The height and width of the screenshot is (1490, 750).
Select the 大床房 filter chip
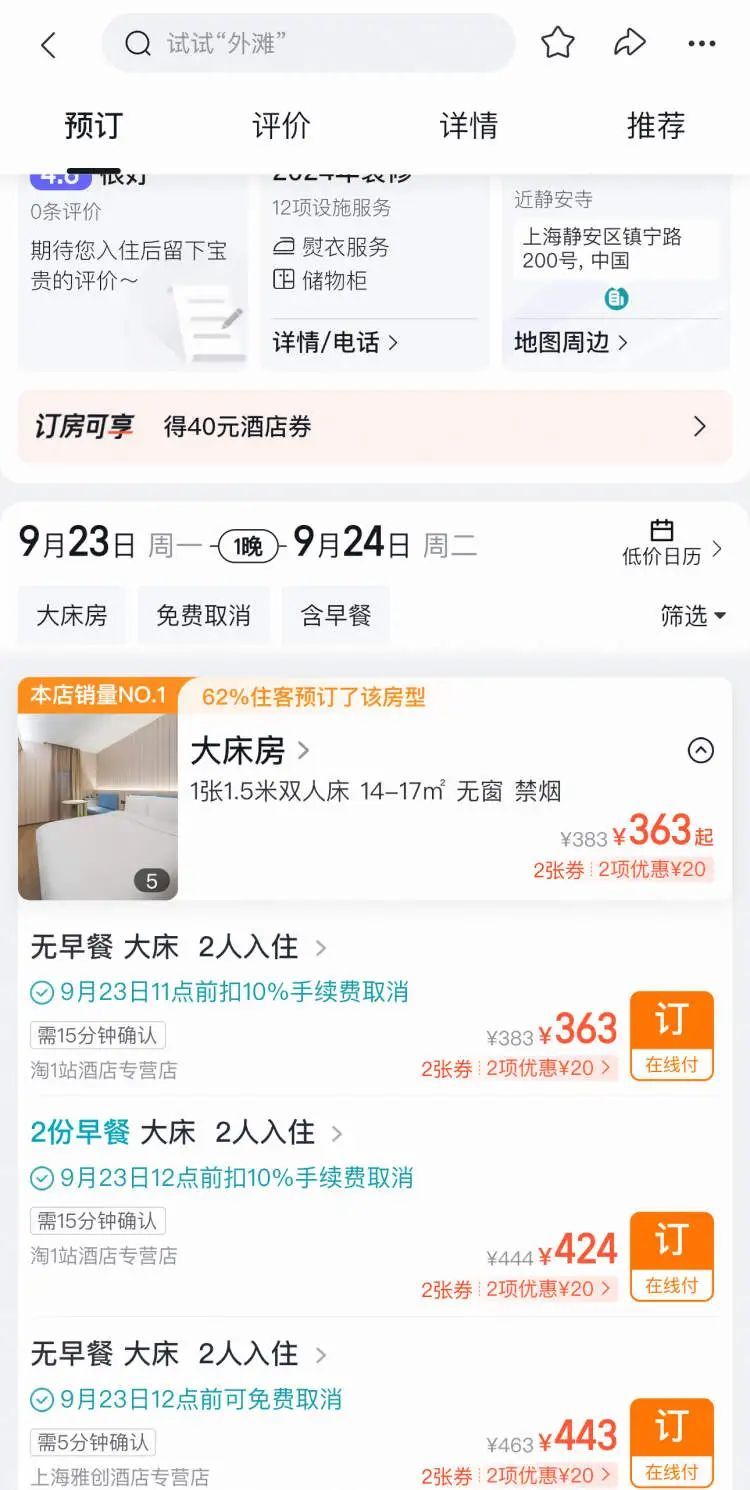[x=71, y=615]
